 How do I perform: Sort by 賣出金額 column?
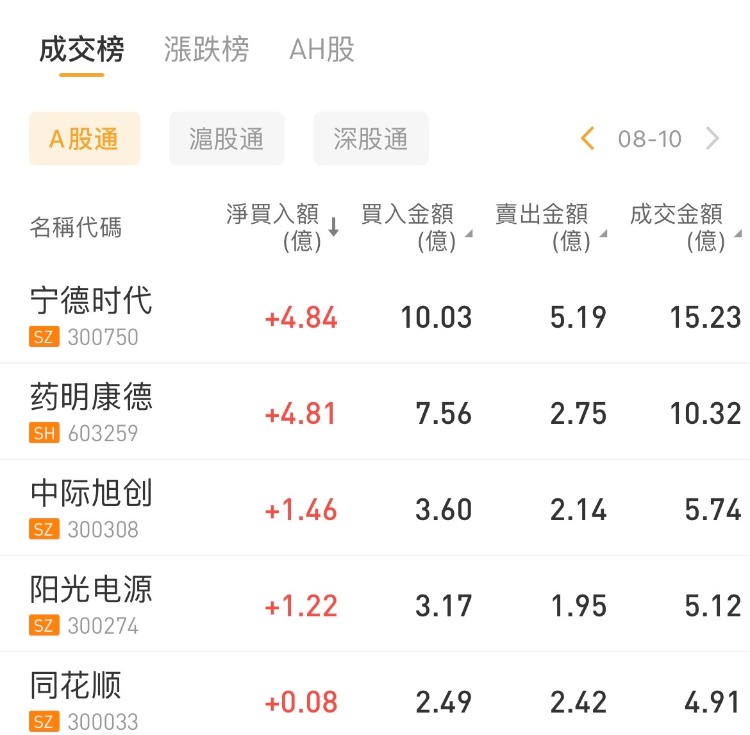click(549, 227)
